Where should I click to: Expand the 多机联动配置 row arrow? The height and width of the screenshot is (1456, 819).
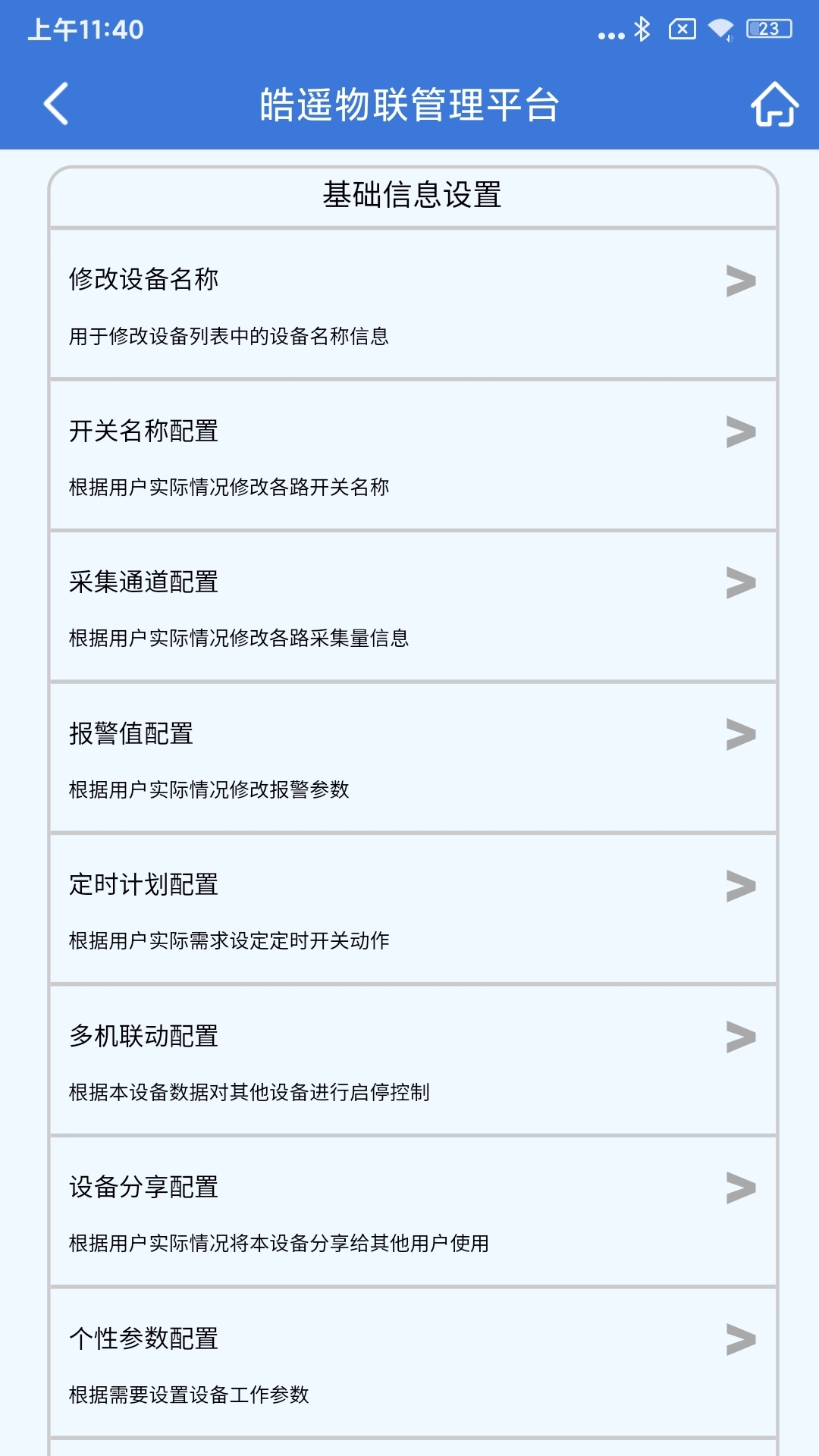tap(739, 1036)
